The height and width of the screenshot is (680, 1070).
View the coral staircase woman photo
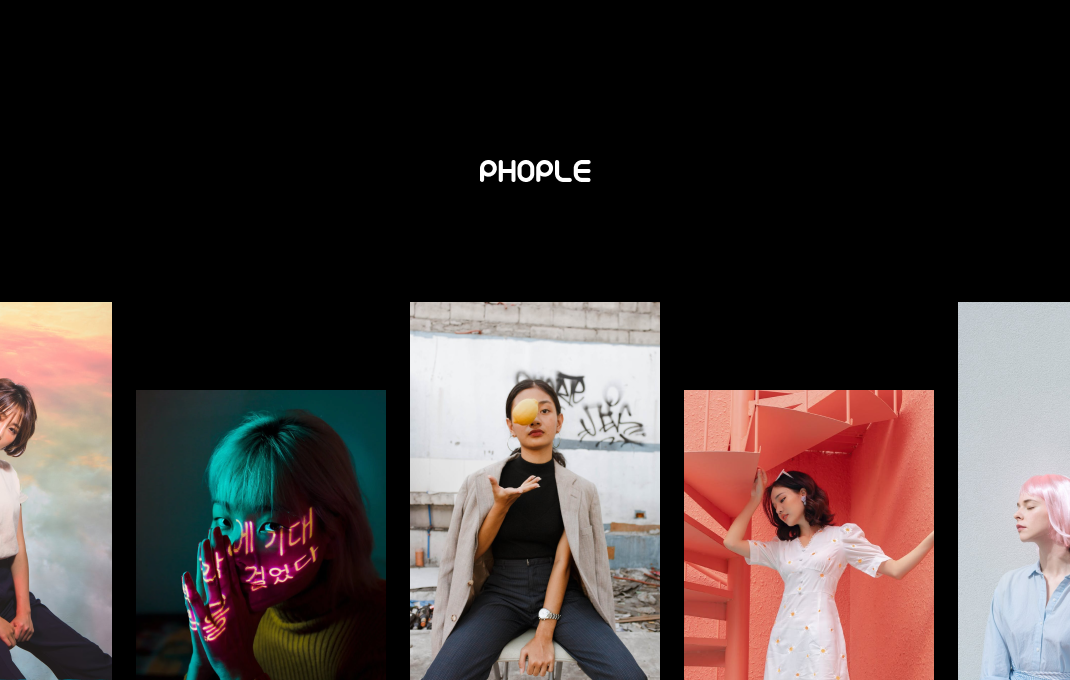pyautogui.click(x=808, y=534)
